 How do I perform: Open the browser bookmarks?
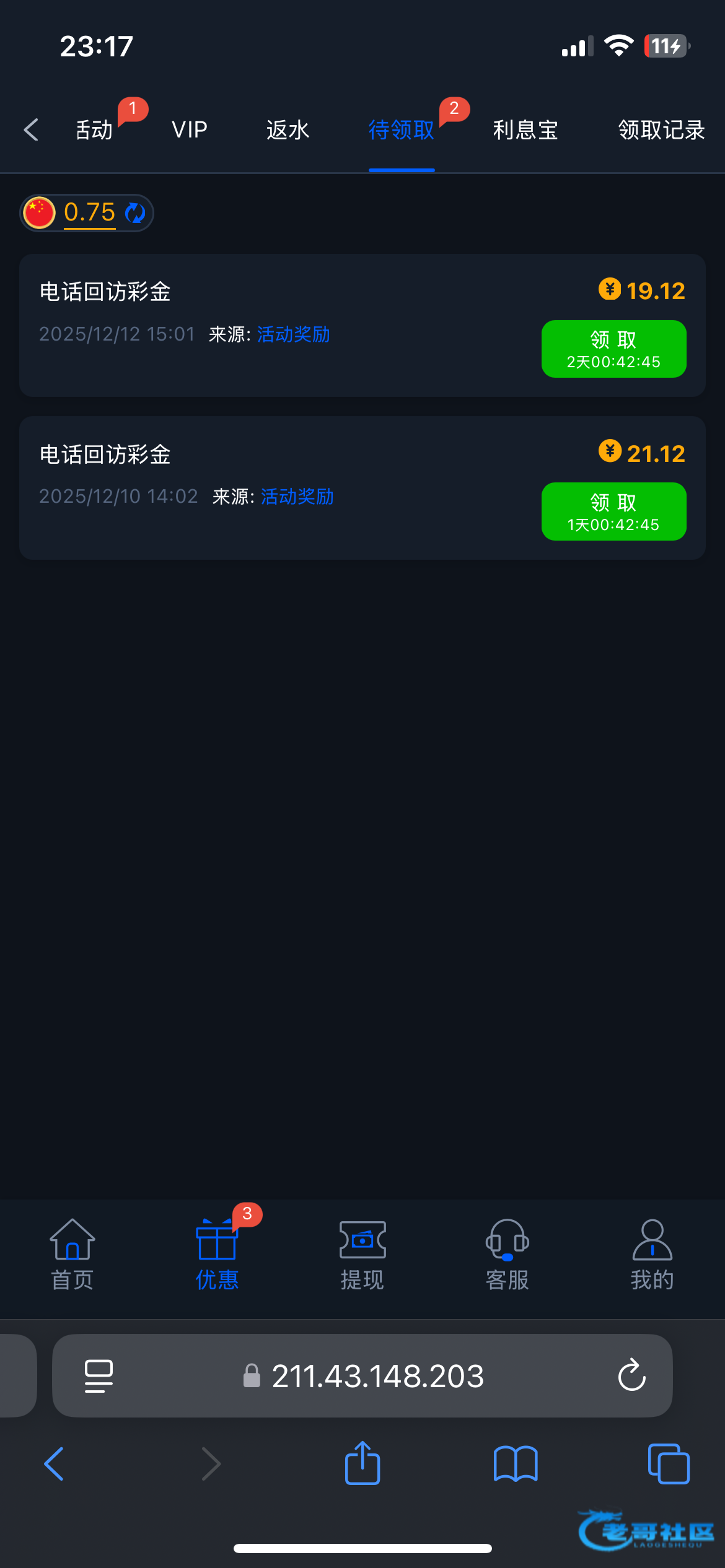516,1464
